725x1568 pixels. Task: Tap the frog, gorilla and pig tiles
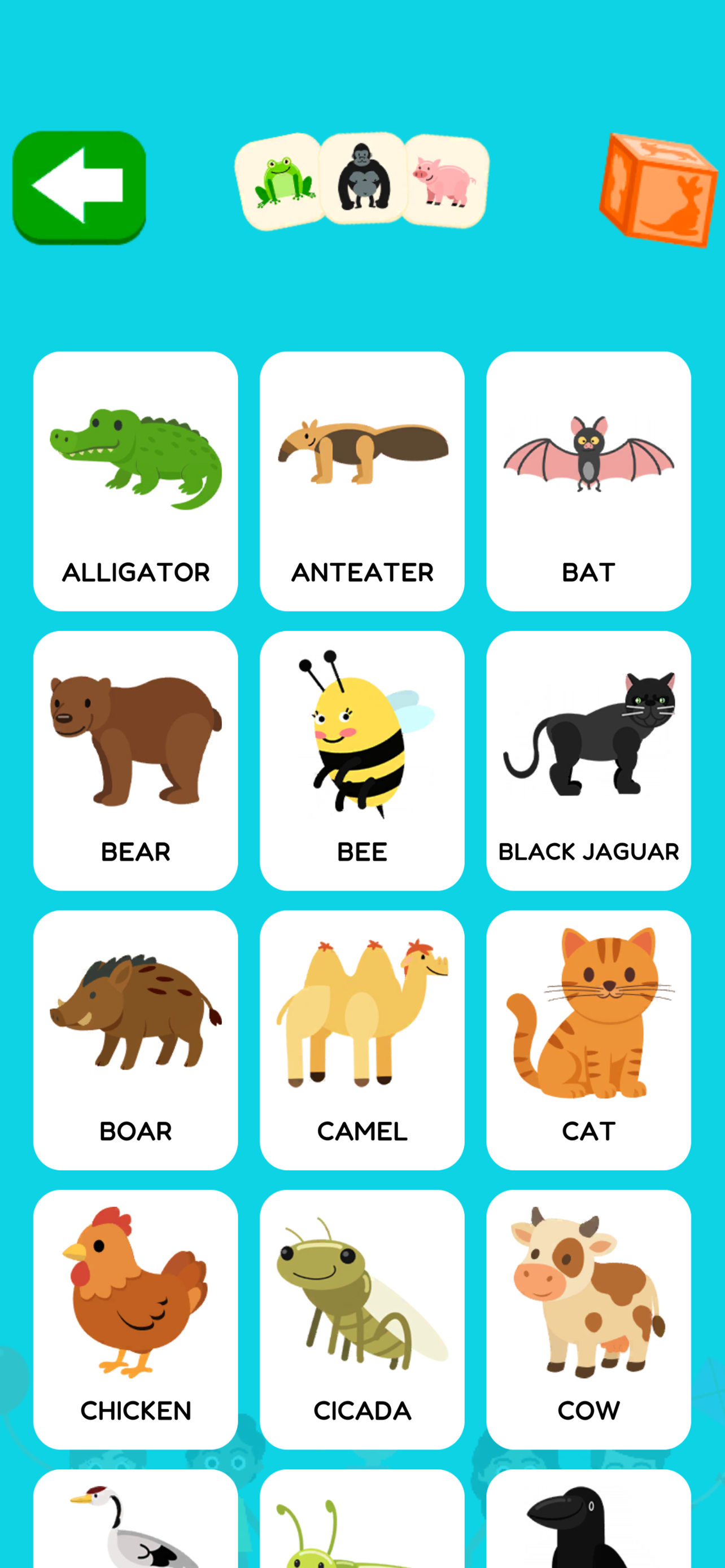pyautogui.click(x=362, y=181)
